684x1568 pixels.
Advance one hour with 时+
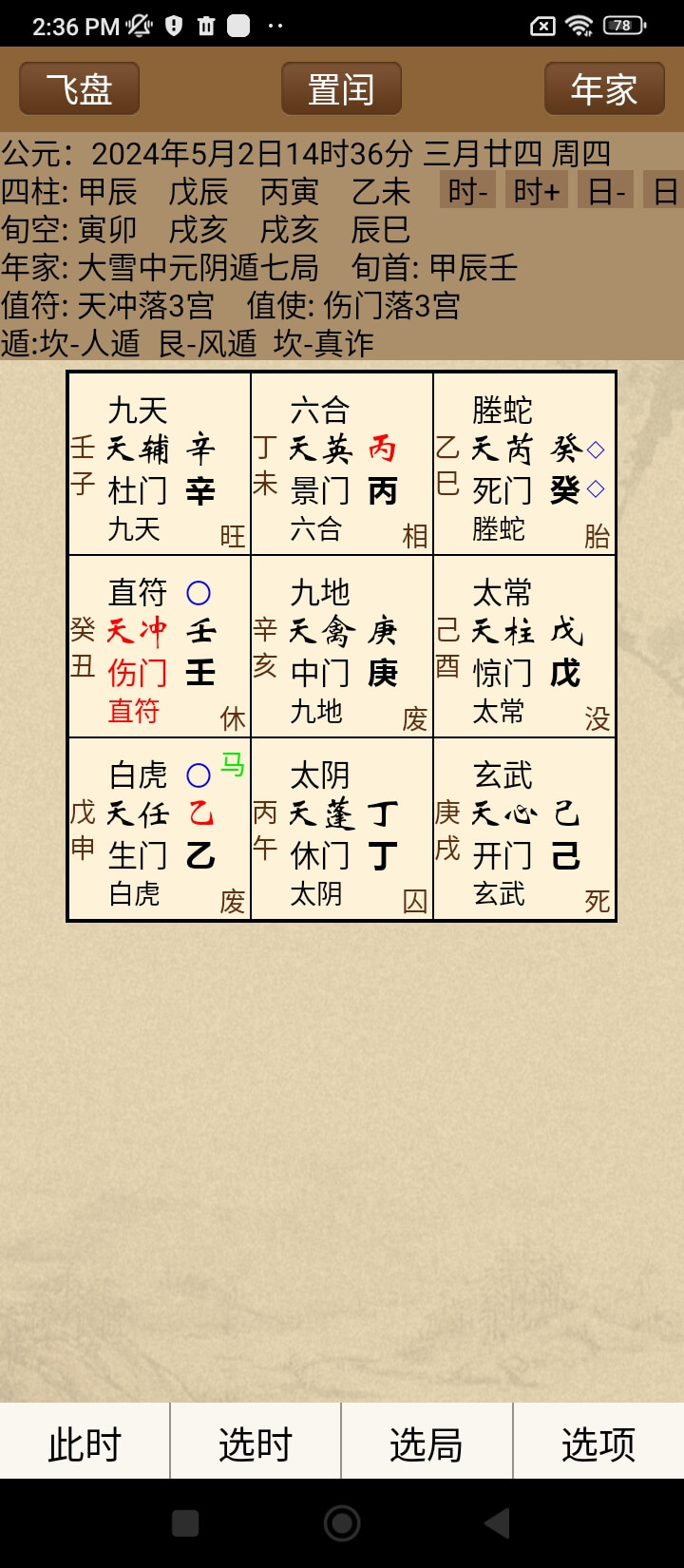537,191
